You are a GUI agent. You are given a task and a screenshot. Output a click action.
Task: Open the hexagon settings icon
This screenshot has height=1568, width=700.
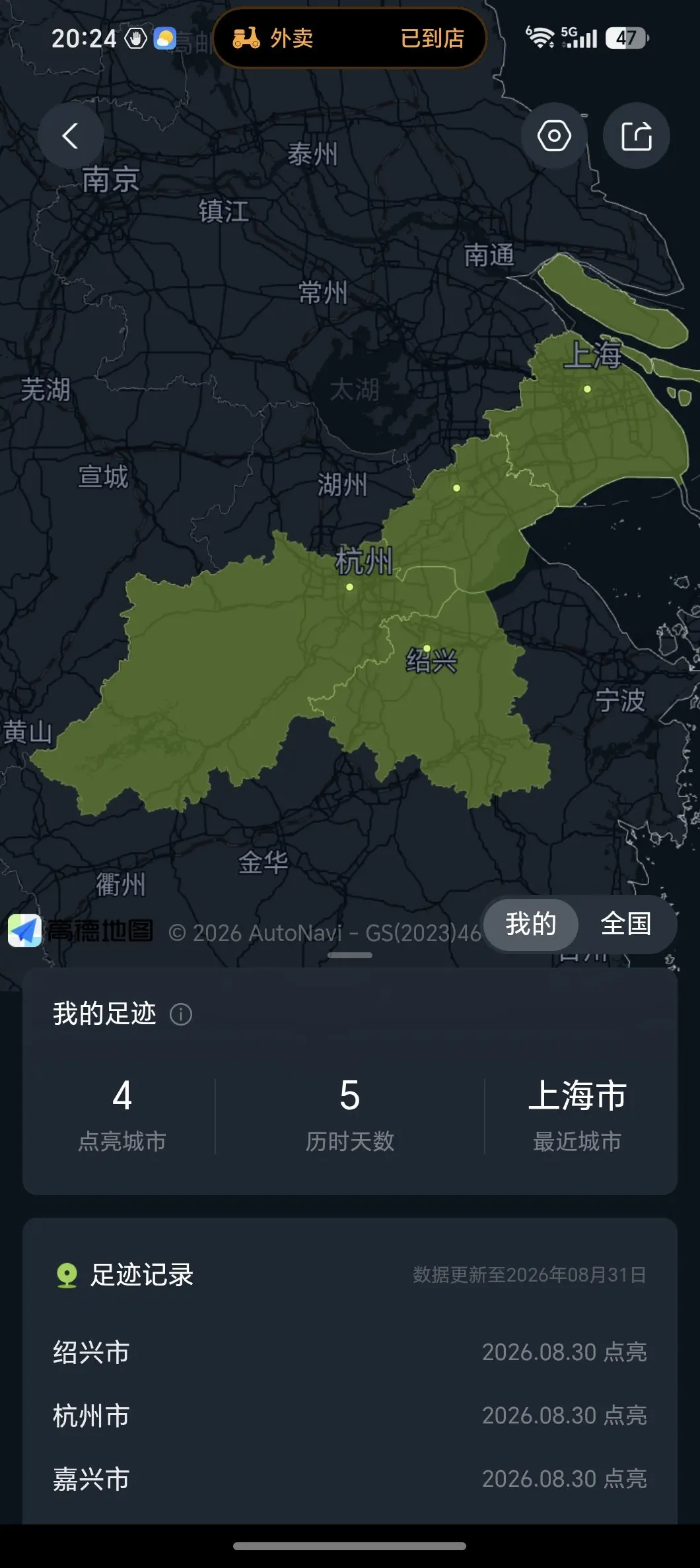coord(554,136)
